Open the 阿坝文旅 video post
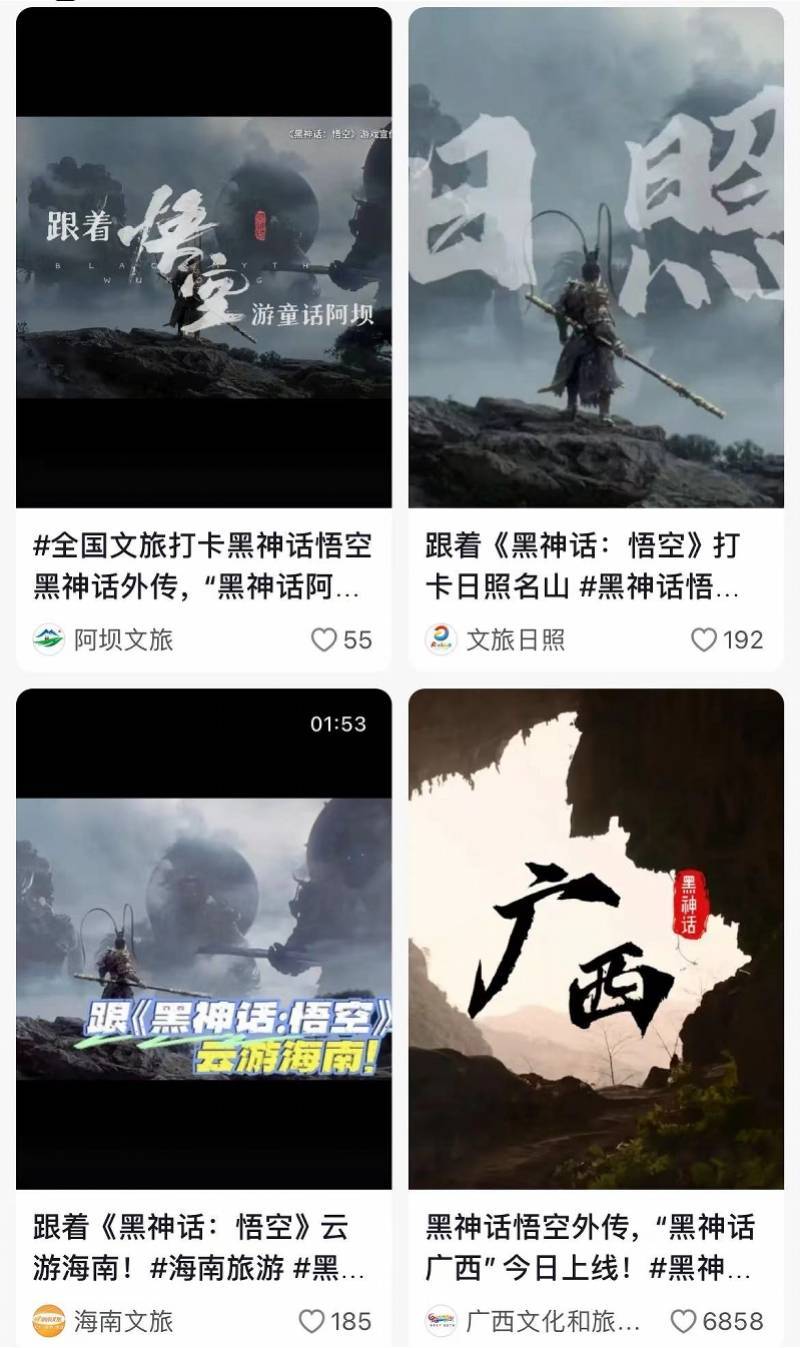 203,257
